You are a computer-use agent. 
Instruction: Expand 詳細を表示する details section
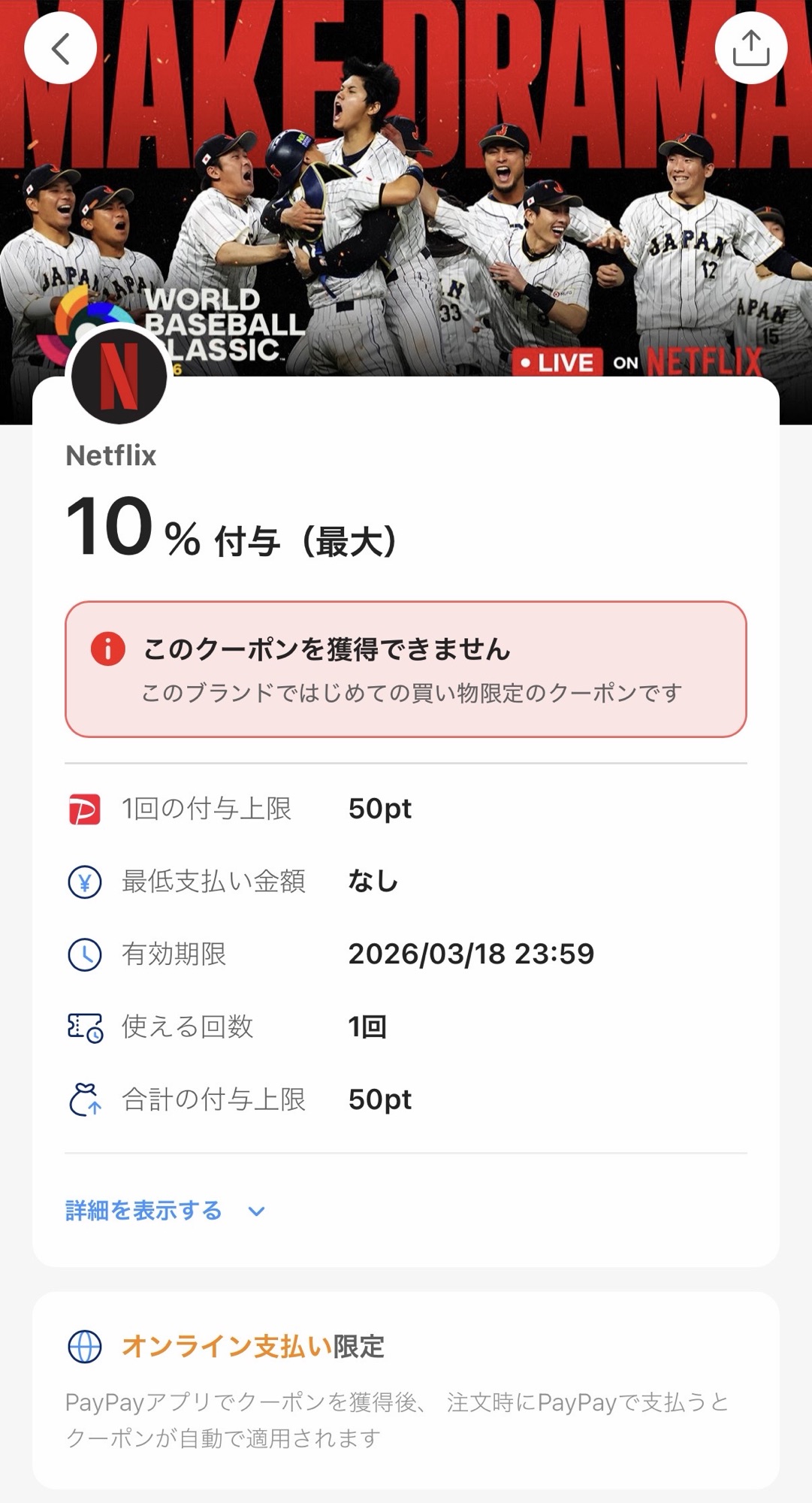tap(141, 1210)
